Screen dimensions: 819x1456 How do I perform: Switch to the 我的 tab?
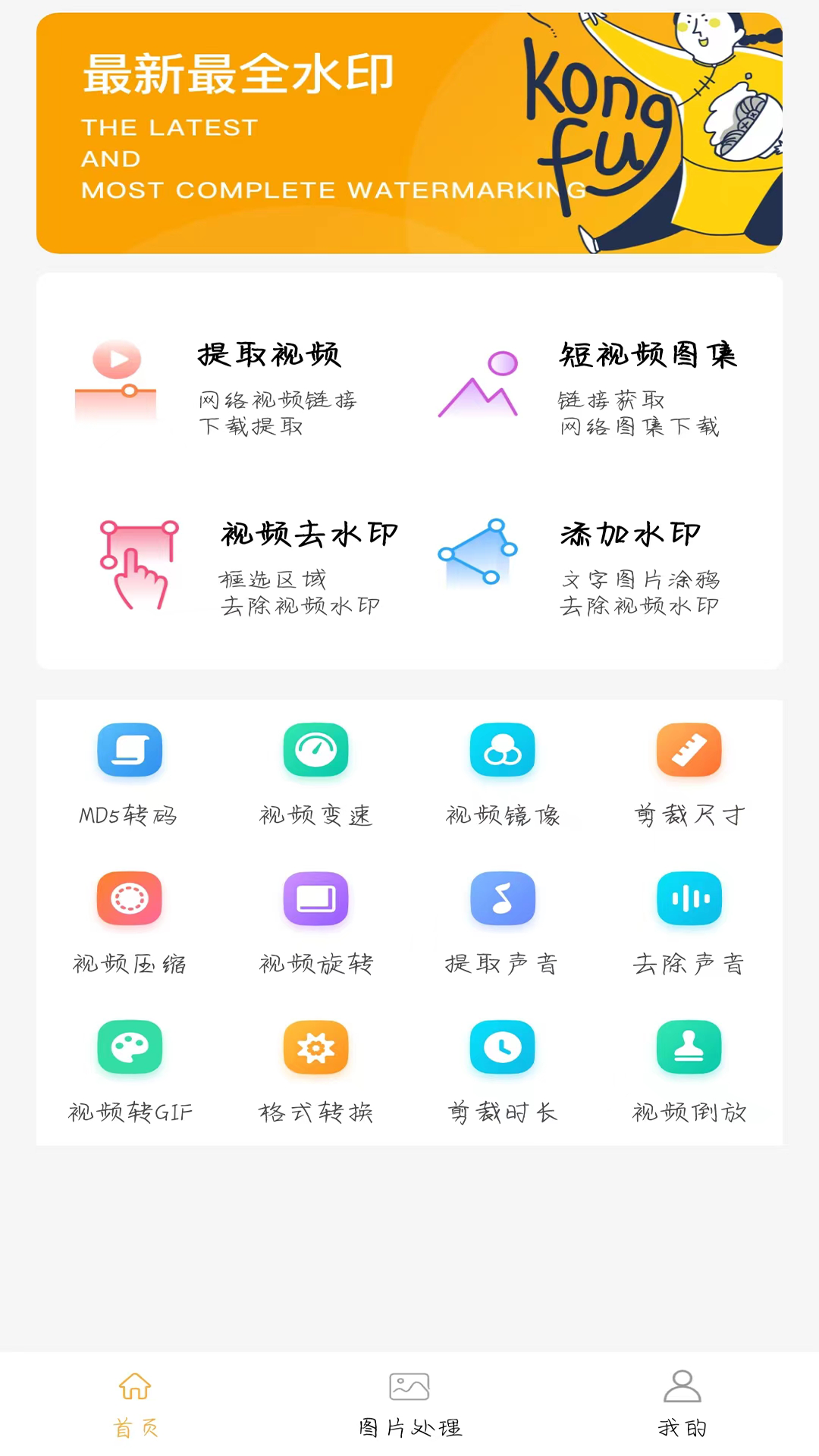pyautogui.click(x=682, y=1403)
